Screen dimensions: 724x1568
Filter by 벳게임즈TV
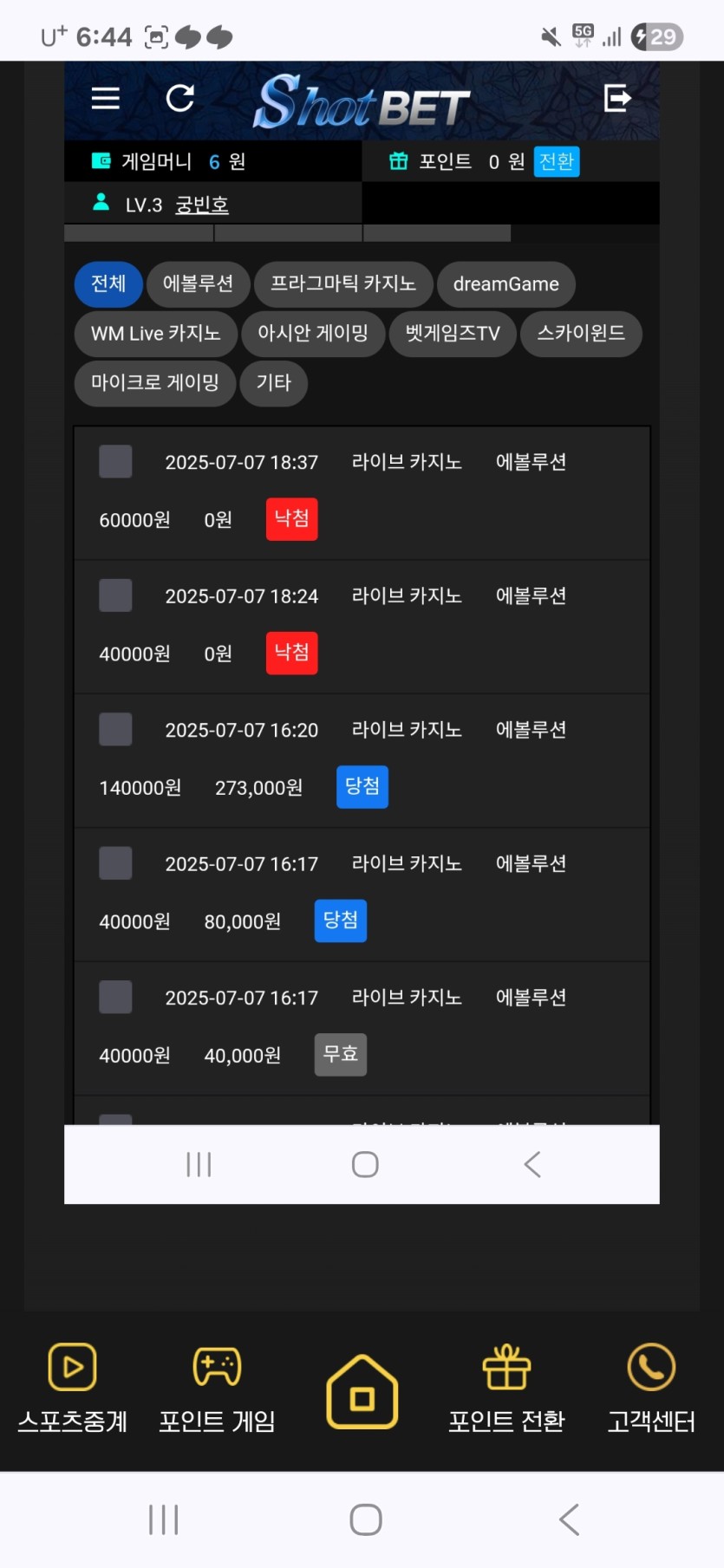click(453, 334)
